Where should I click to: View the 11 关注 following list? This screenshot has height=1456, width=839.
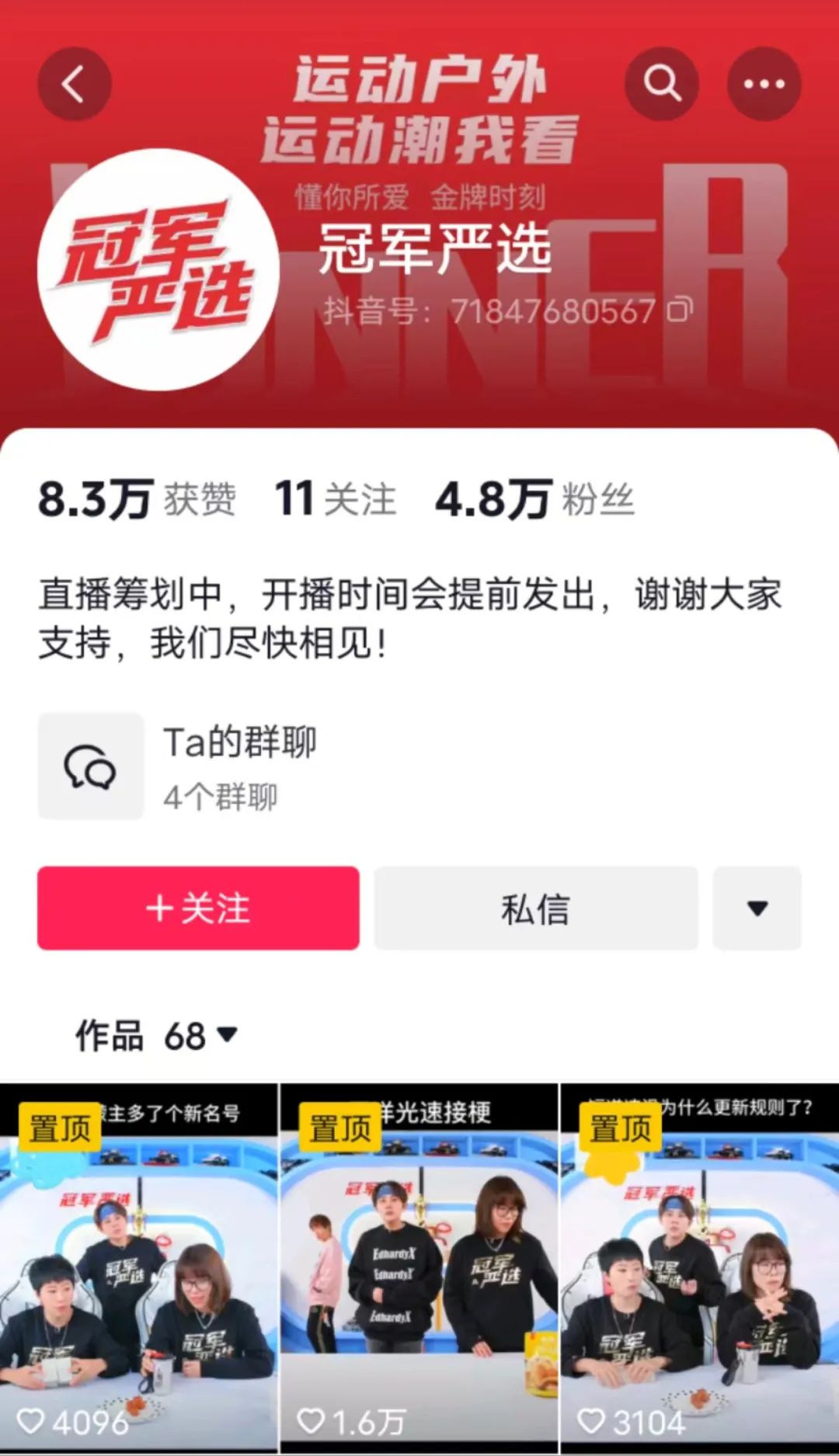tap(335, 499)
